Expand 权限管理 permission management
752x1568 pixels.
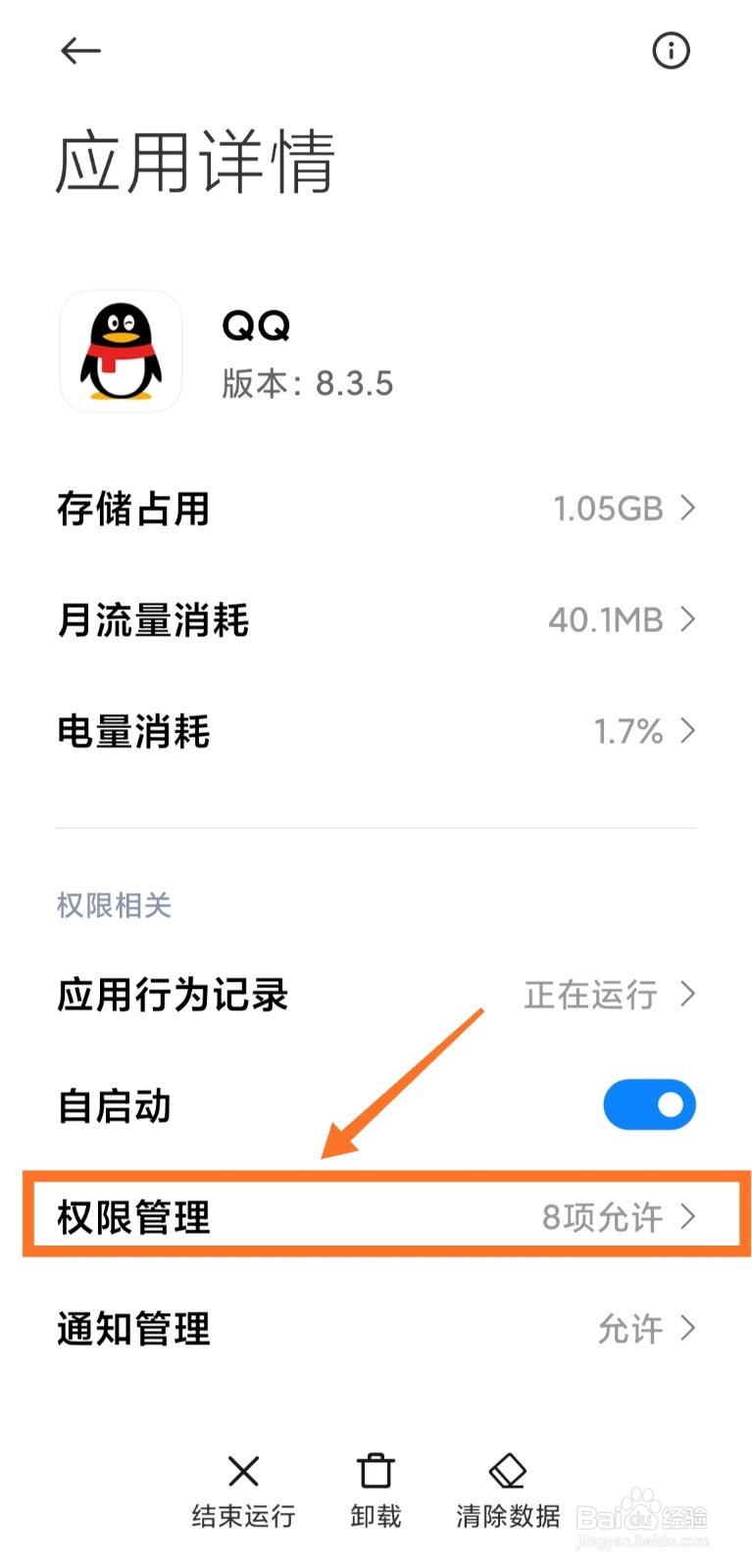click(x=376, y=1217)
